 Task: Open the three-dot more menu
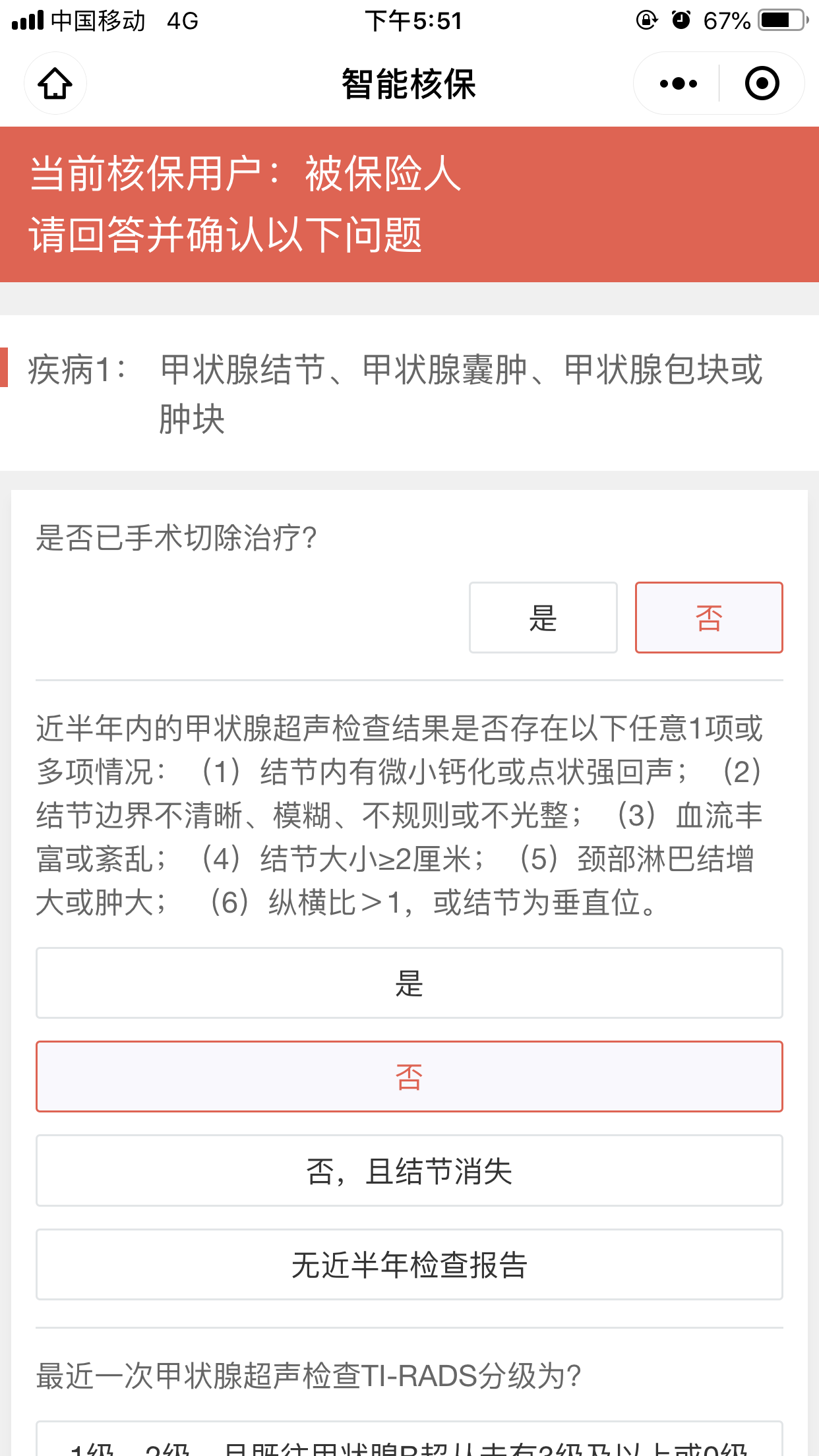[678, 84]
